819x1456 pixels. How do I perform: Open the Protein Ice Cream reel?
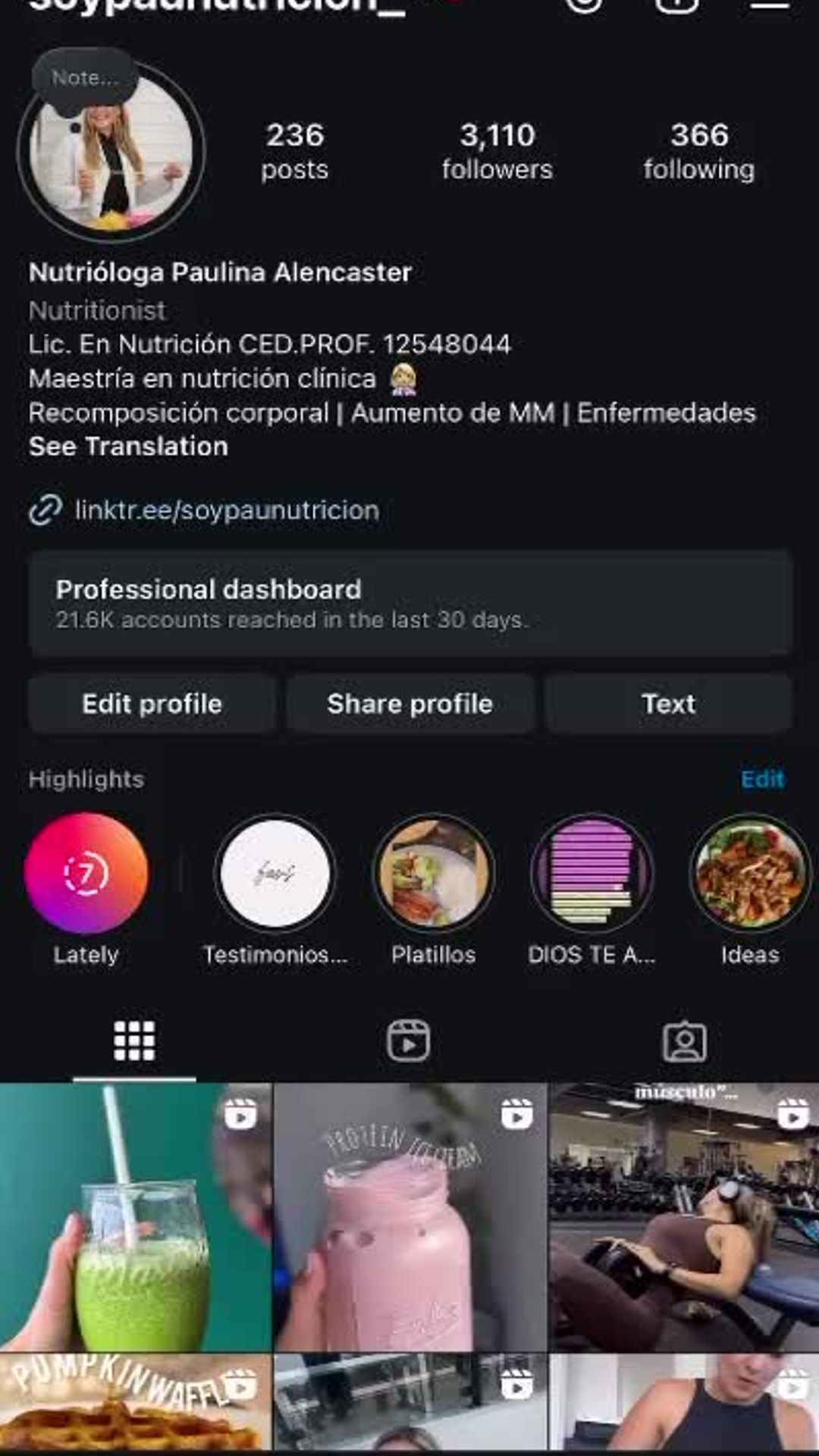pos(409,1217)
